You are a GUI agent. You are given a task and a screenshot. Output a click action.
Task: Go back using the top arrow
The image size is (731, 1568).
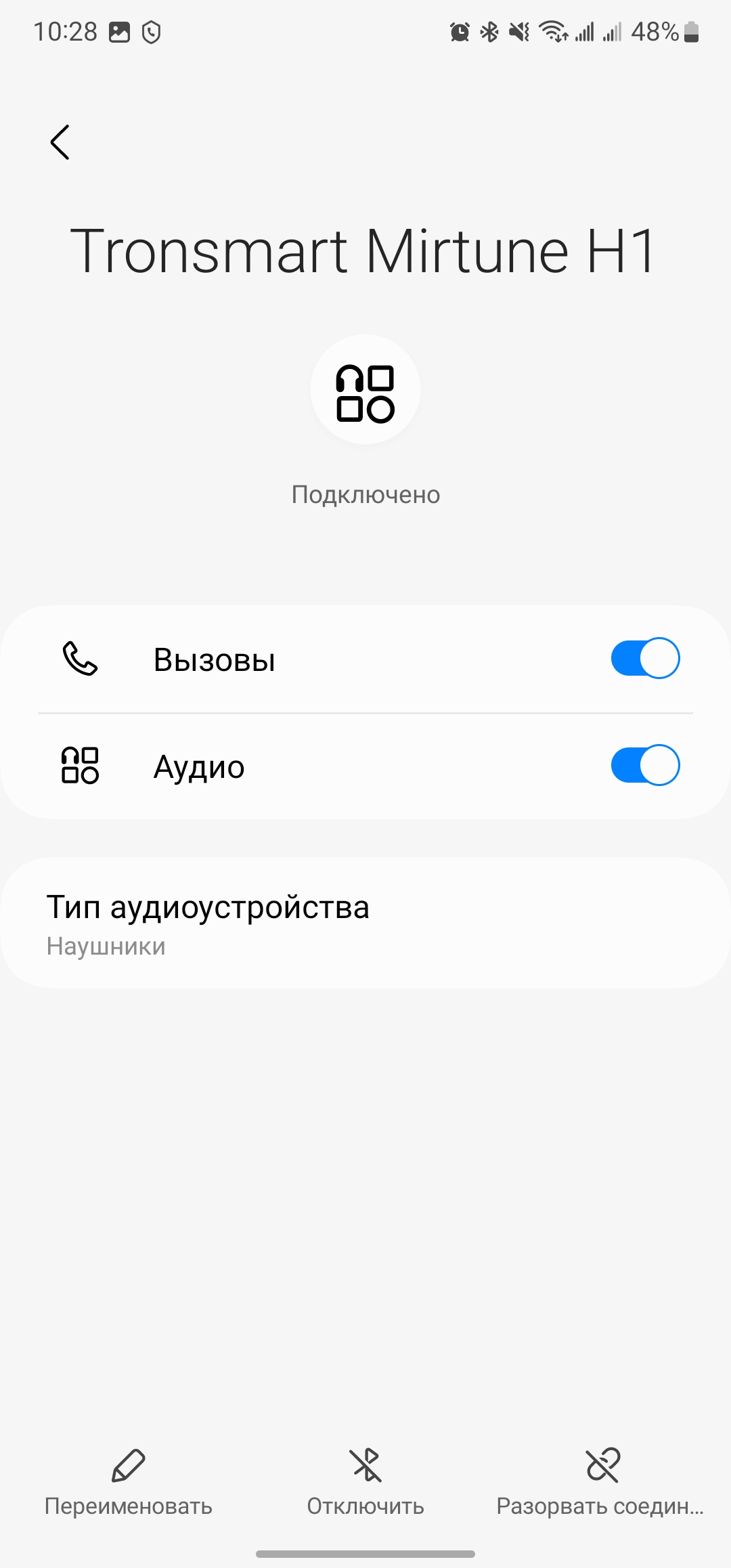point(60,142)
